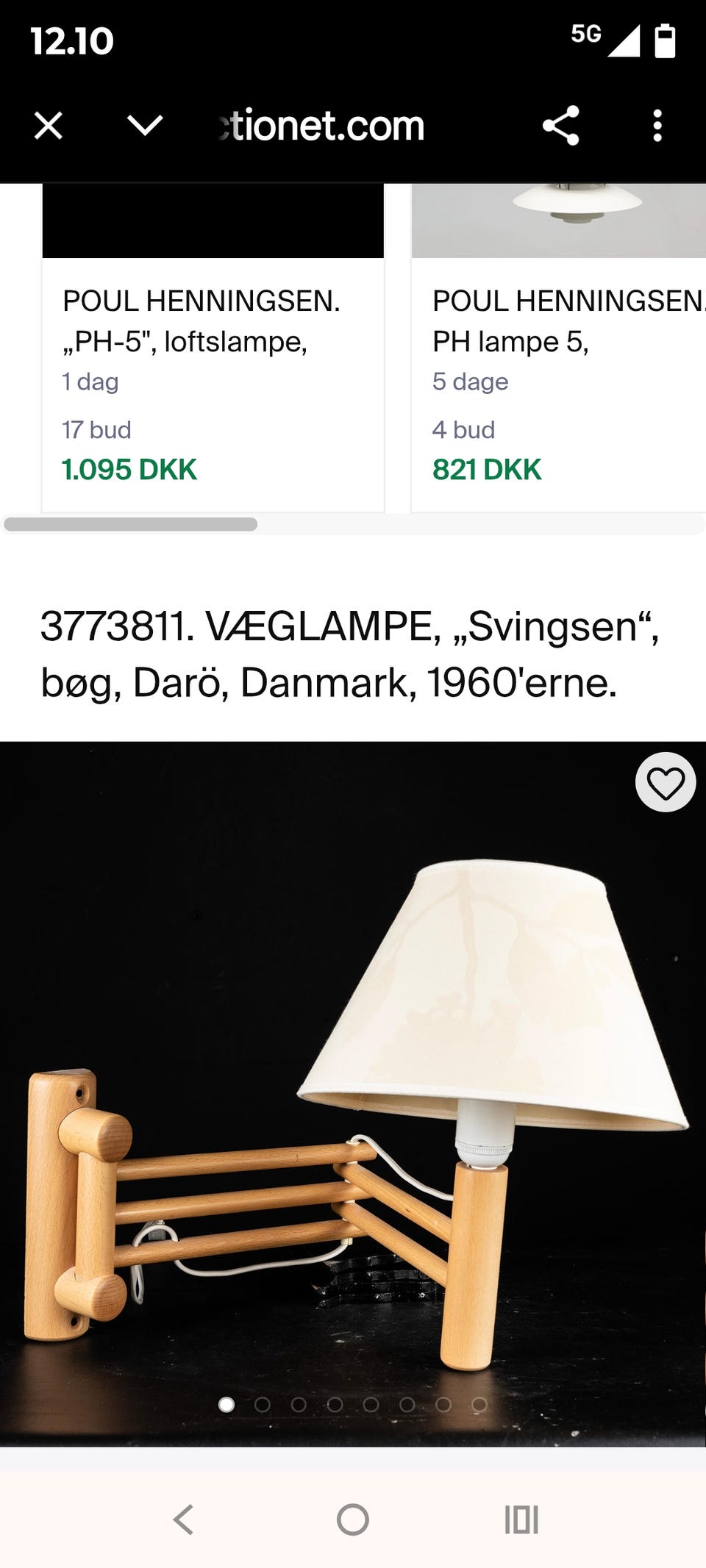Close the browser view with the X icon
Viewport: 706px width, 1568px height.
click(48, 126)
